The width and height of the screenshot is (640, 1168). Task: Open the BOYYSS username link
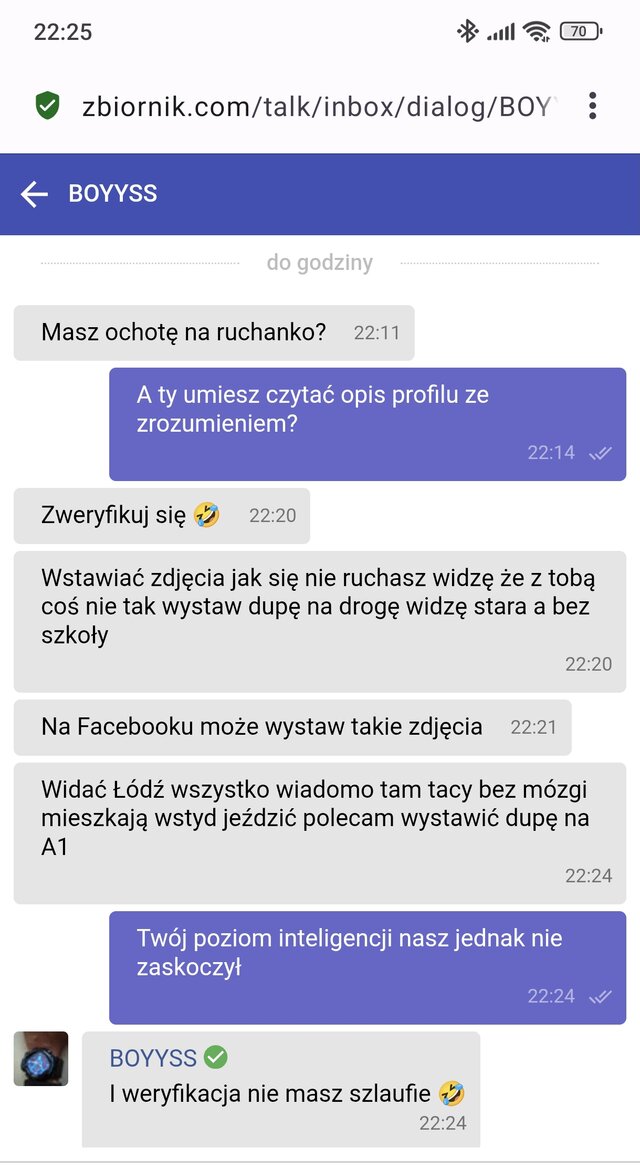155,1058
